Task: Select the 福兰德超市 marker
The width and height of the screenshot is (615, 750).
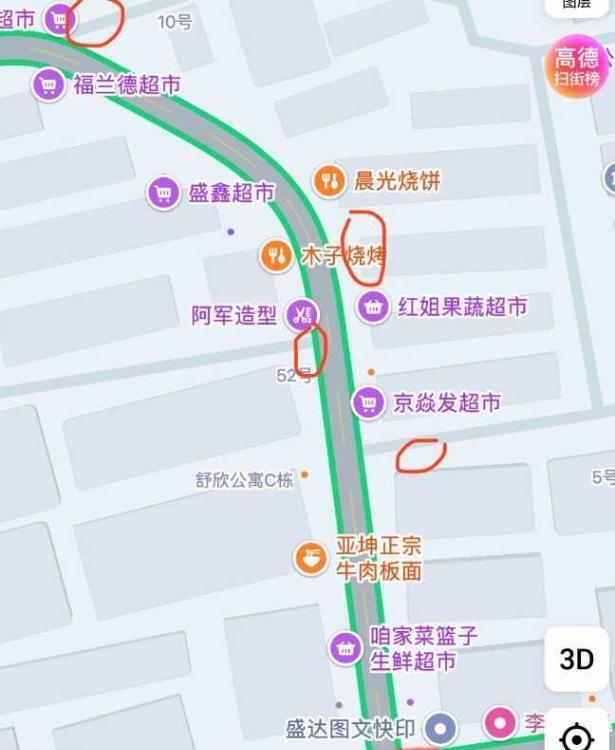Action: [48, 84]
